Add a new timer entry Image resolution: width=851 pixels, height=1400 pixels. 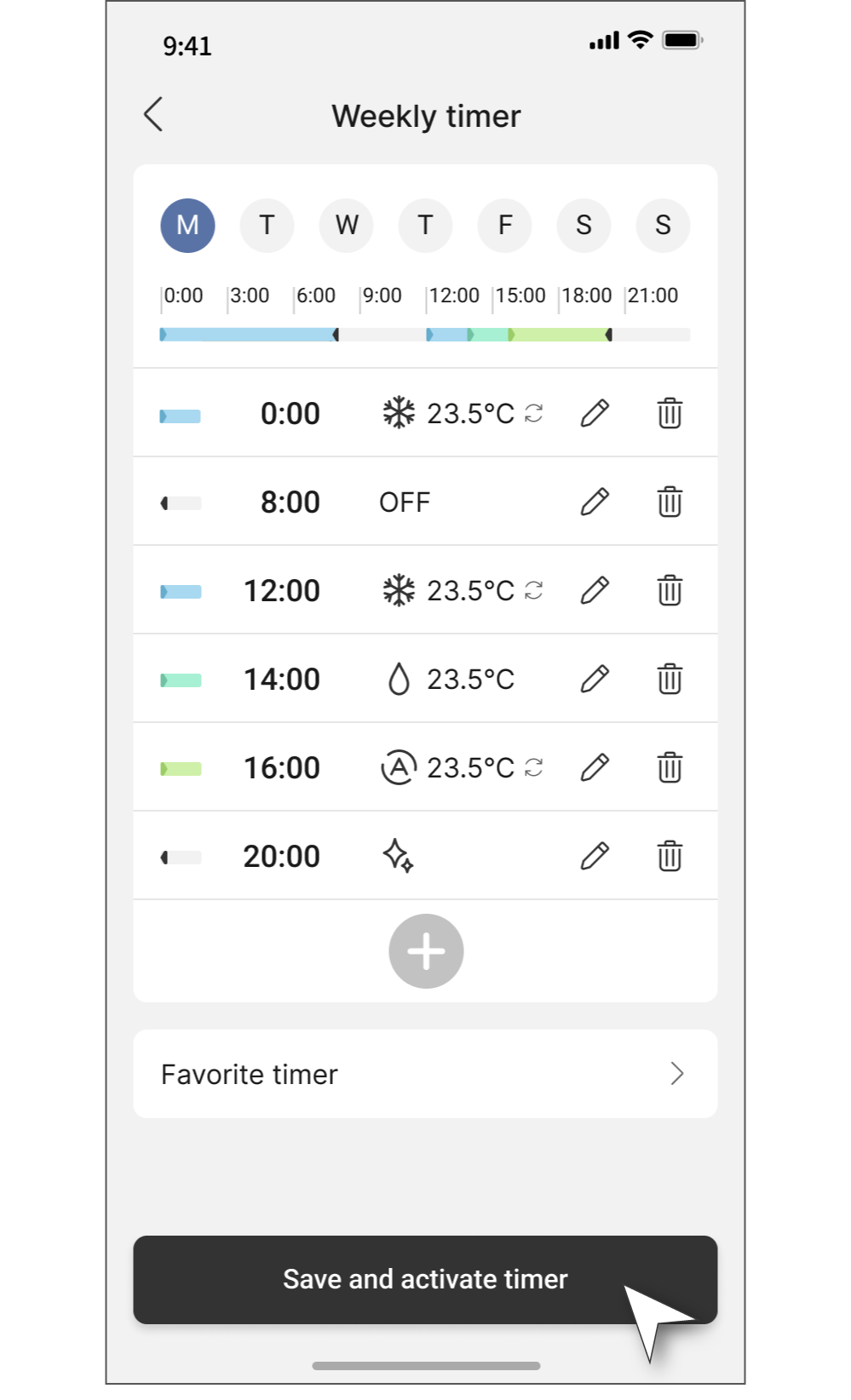[x=426, y=951]
